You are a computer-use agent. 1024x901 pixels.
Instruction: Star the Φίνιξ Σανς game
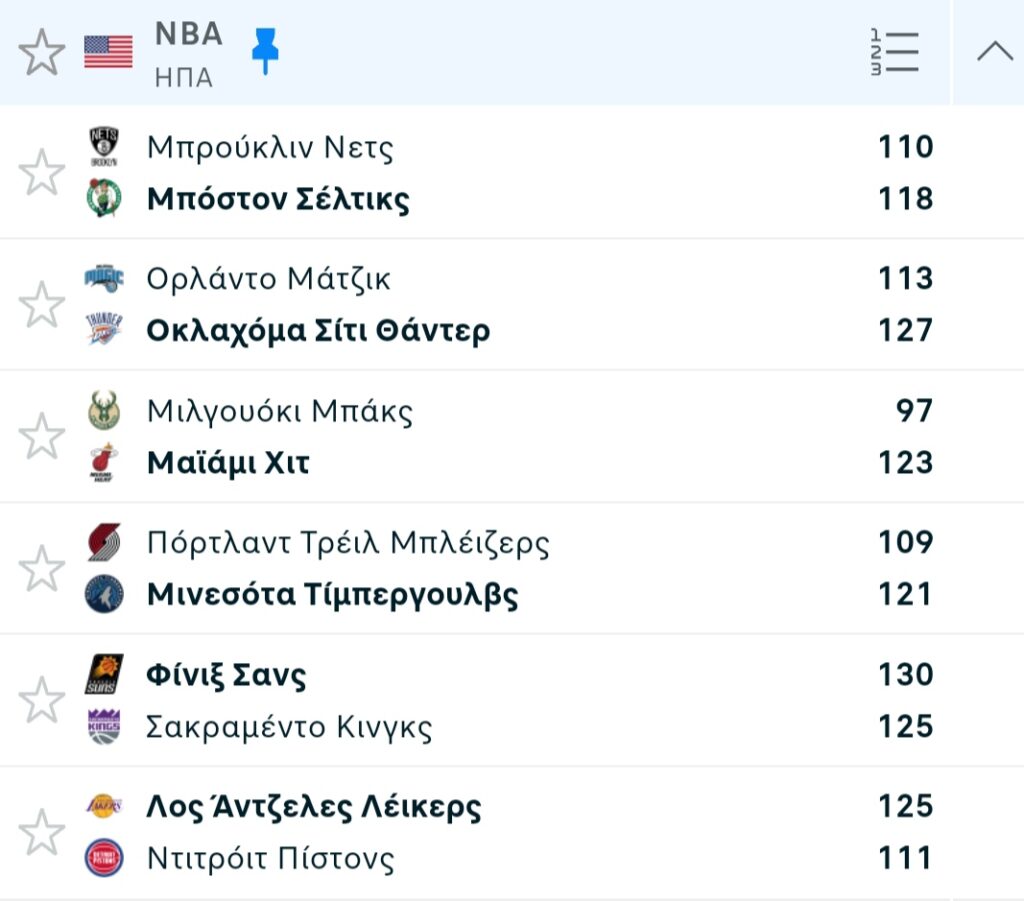pos(42,700)
